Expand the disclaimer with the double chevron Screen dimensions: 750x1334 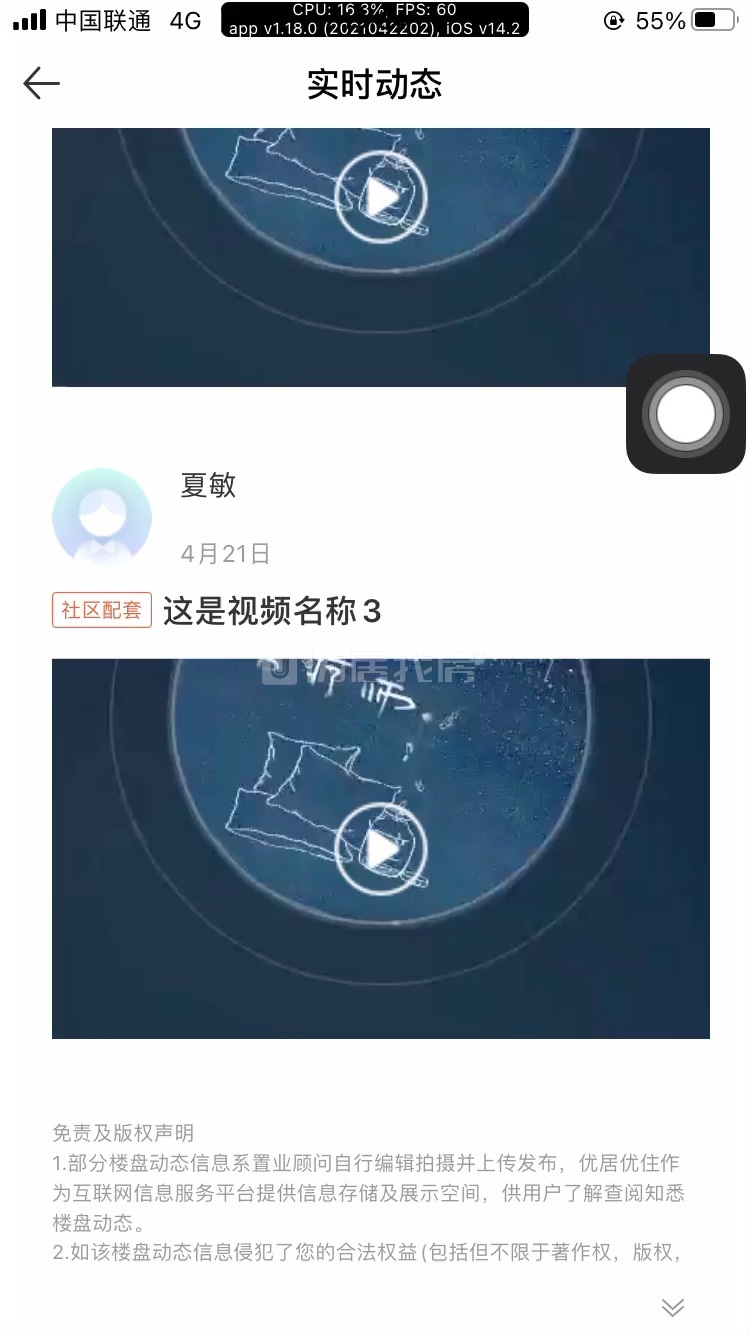[673, 1307]
